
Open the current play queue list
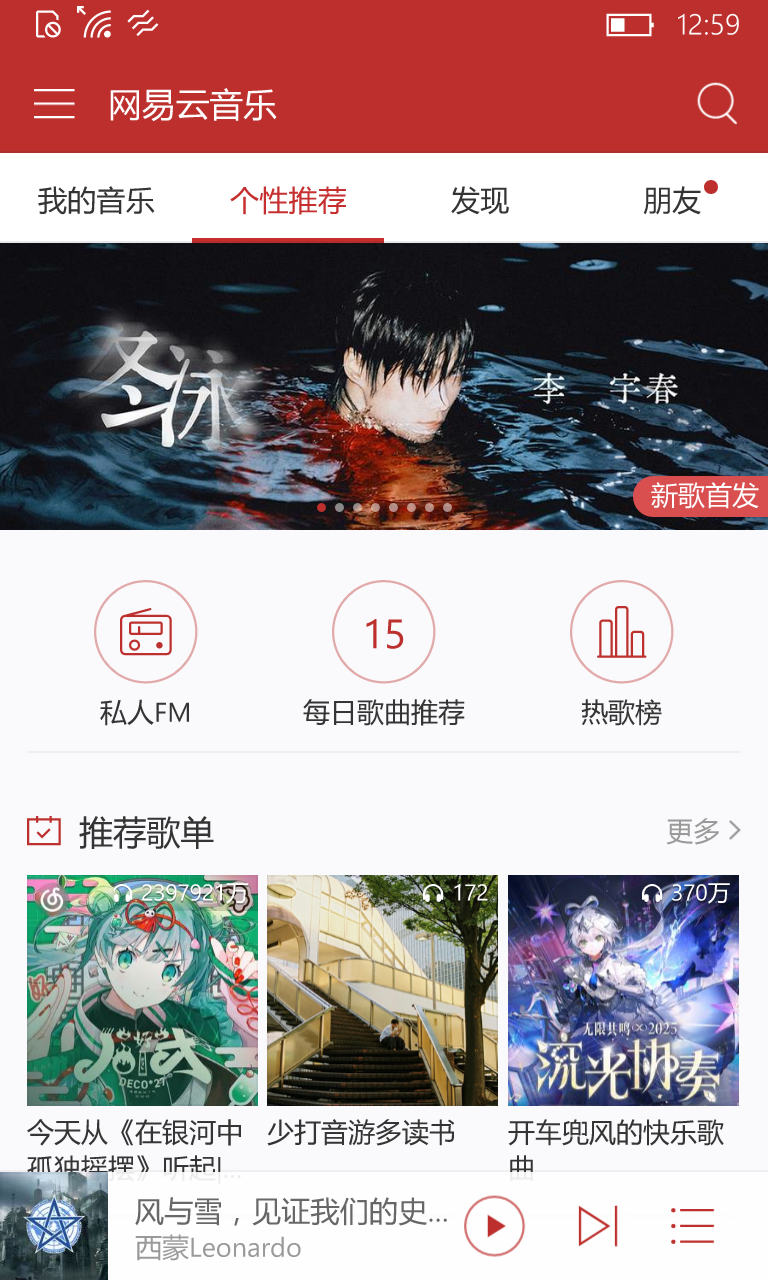[x=692, y=1226]
